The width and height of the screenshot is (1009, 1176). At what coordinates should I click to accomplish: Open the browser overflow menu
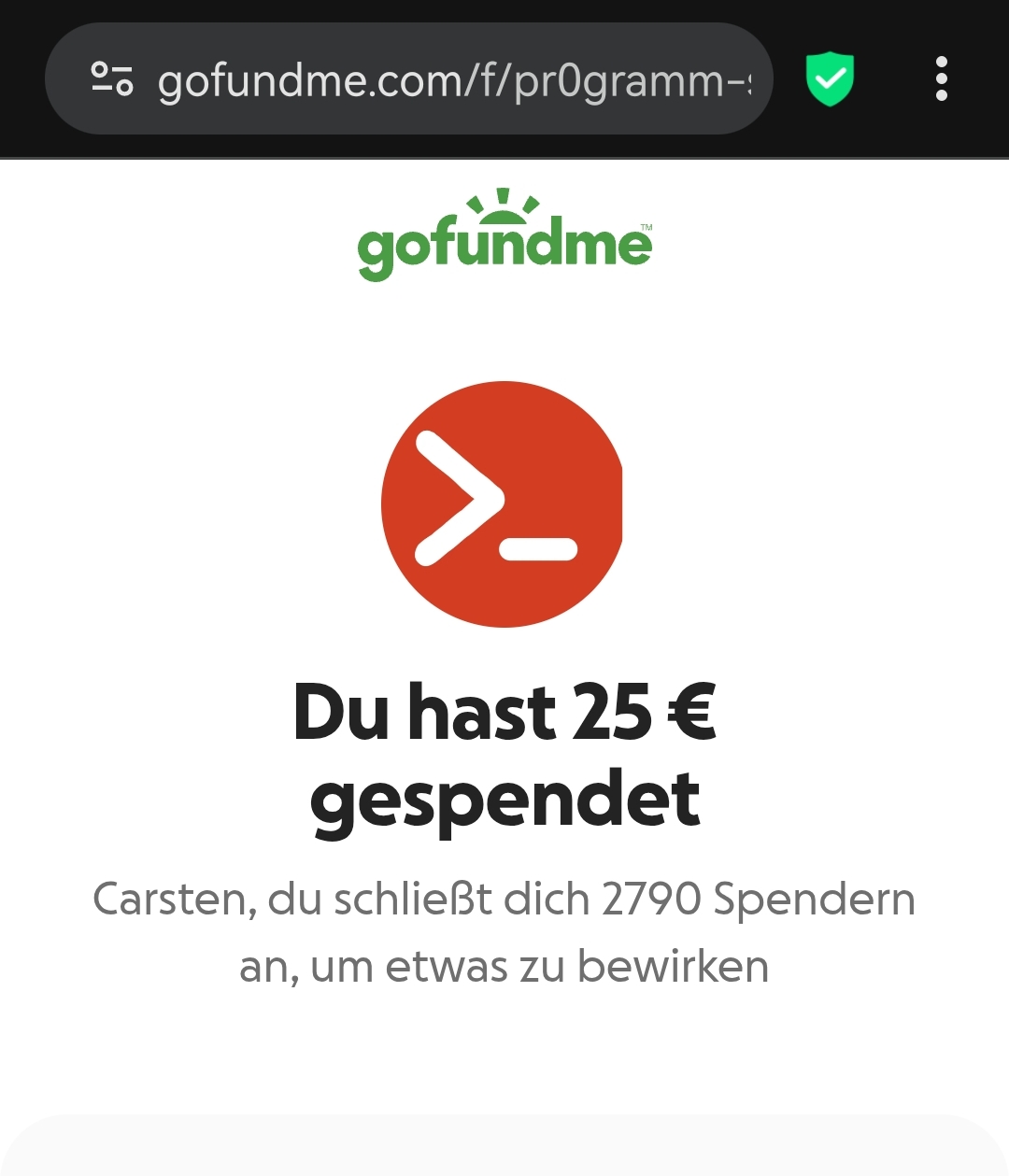(x=941, y=78)
